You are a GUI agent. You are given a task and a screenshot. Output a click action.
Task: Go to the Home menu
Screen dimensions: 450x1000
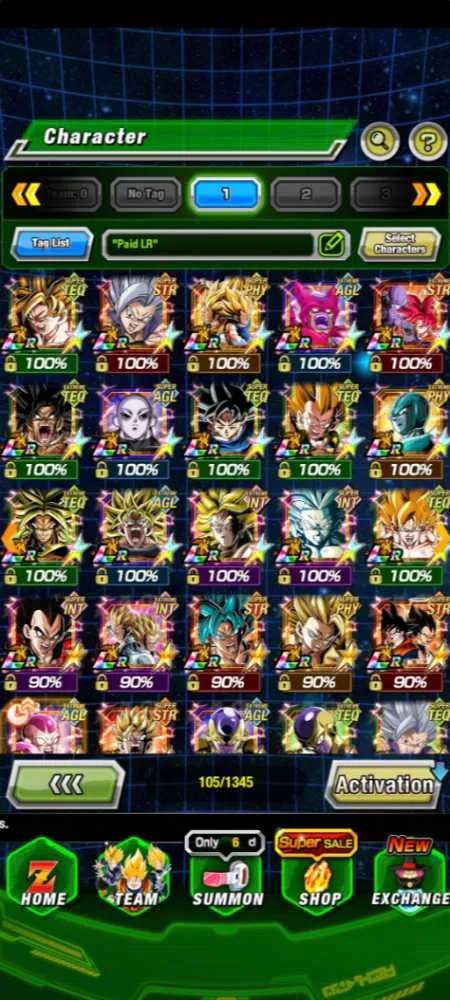tap(43, 876)
